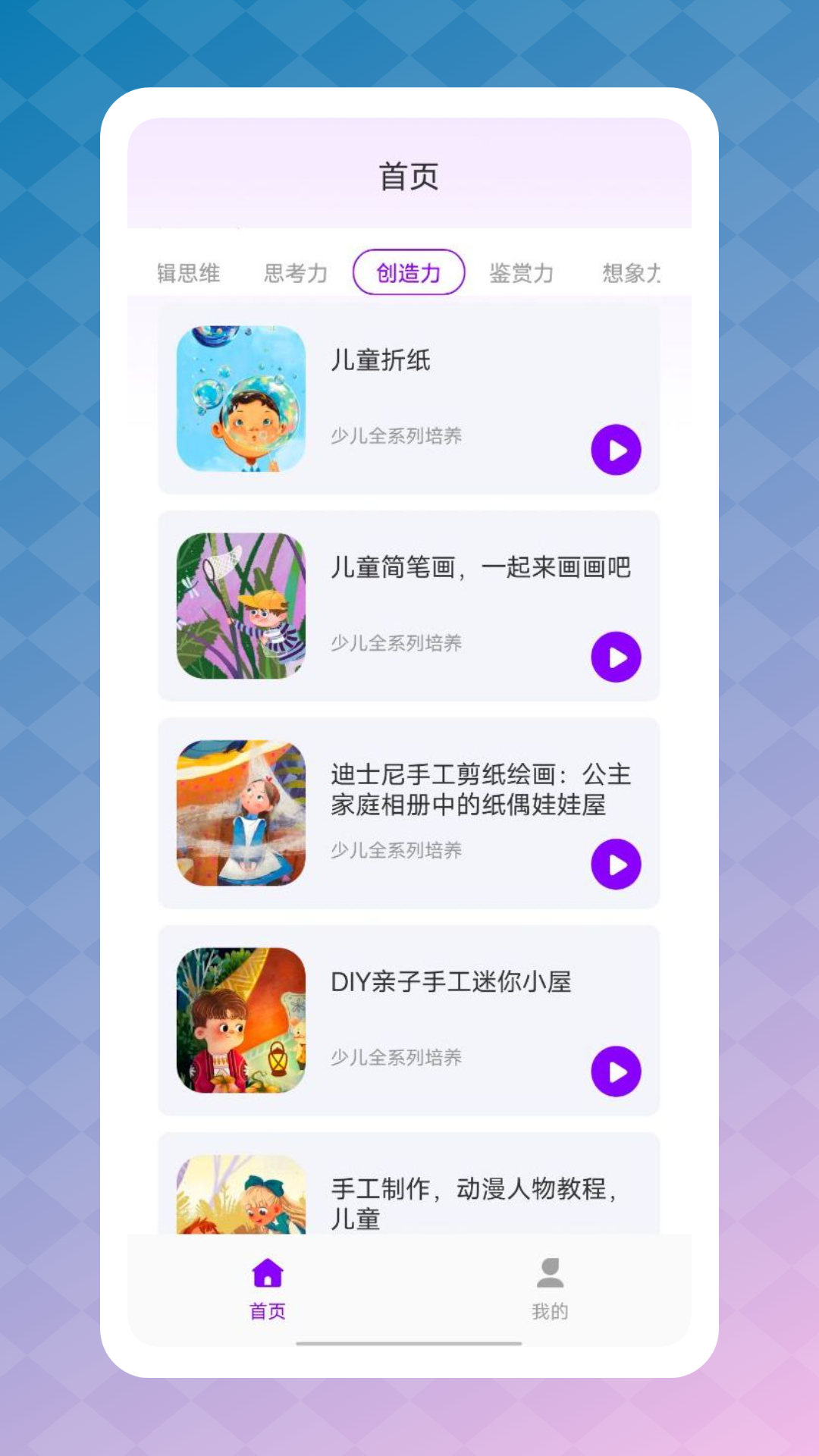Screen dimensions: 819x1456
Task: Play the 儿童折纸 course video
Action: [617, 449]
